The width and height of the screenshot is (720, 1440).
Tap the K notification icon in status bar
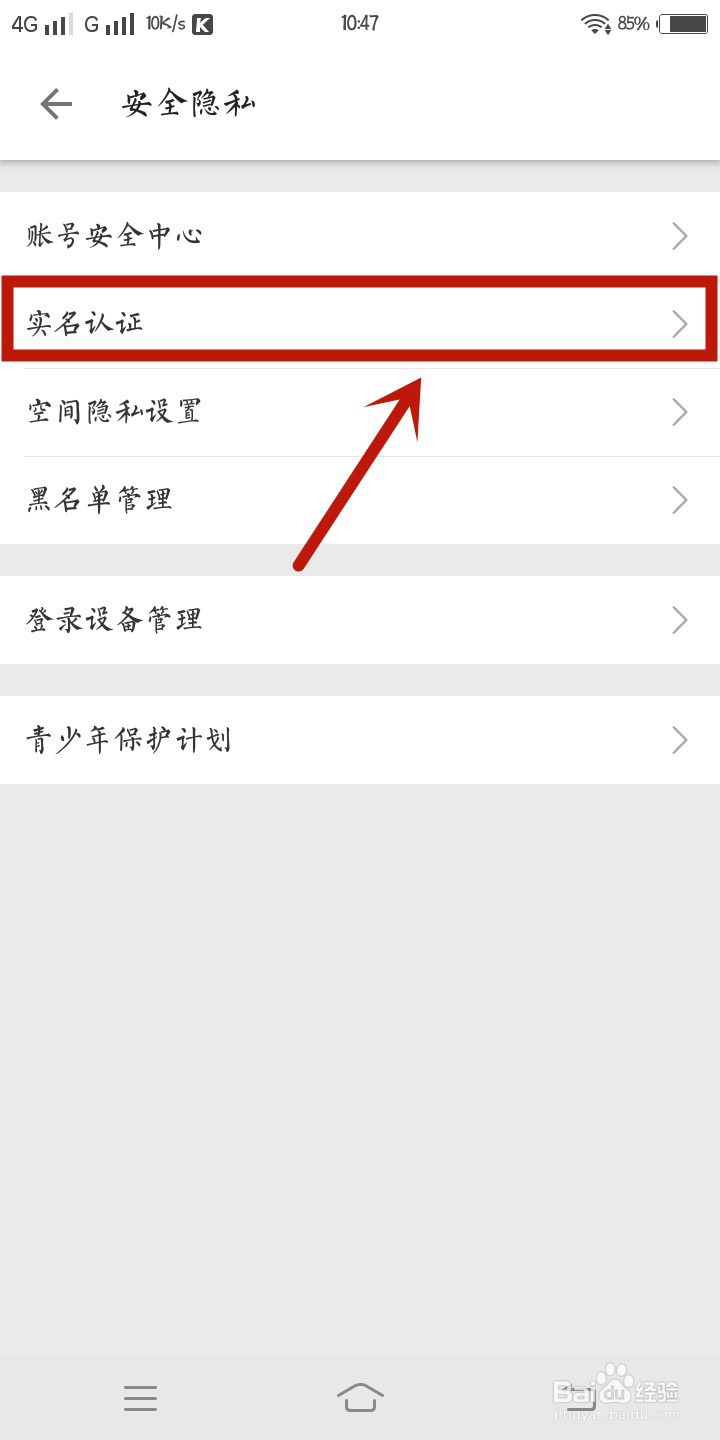tap(200, 23)
